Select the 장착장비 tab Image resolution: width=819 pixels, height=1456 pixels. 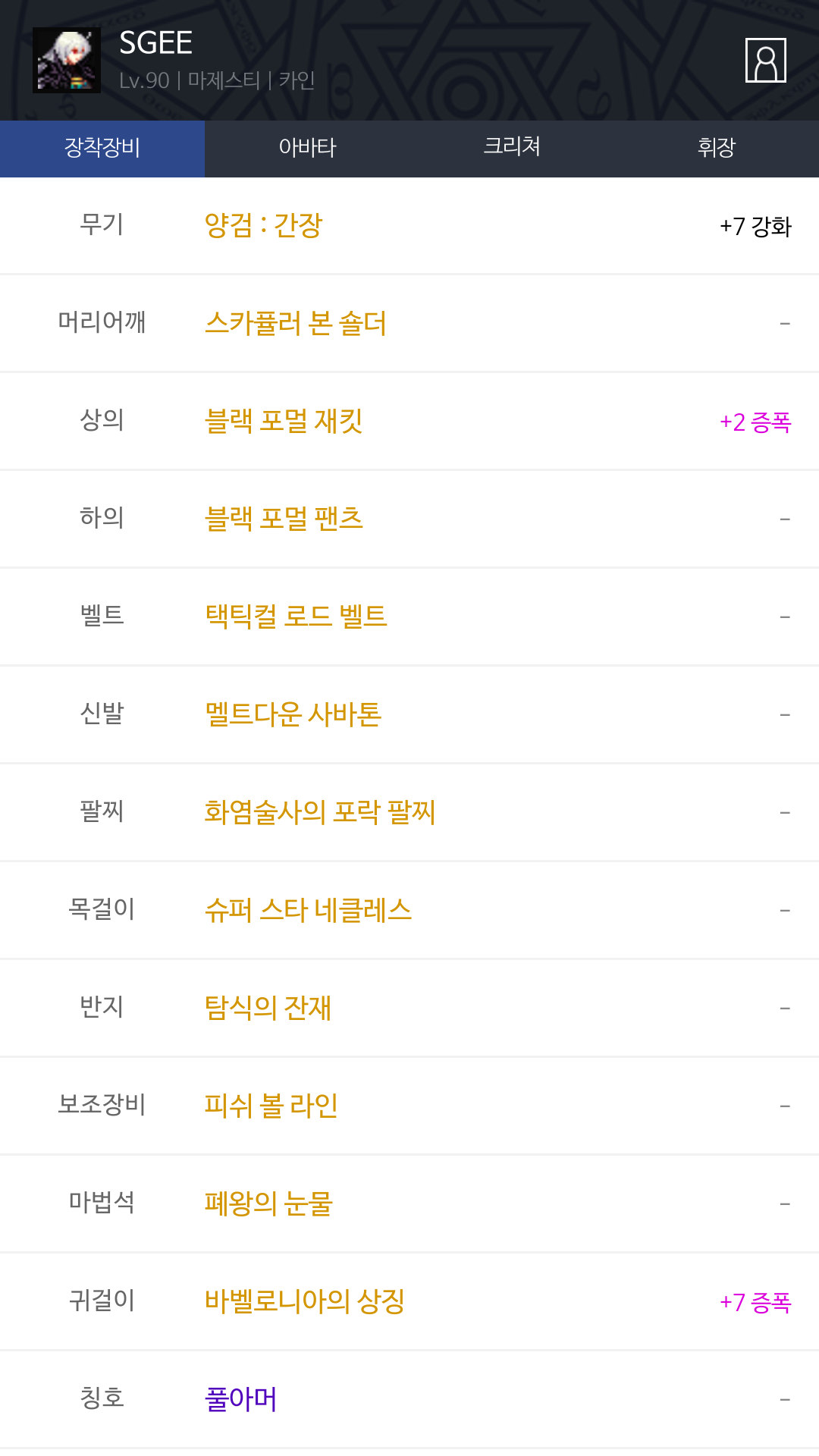pos(102,149)
